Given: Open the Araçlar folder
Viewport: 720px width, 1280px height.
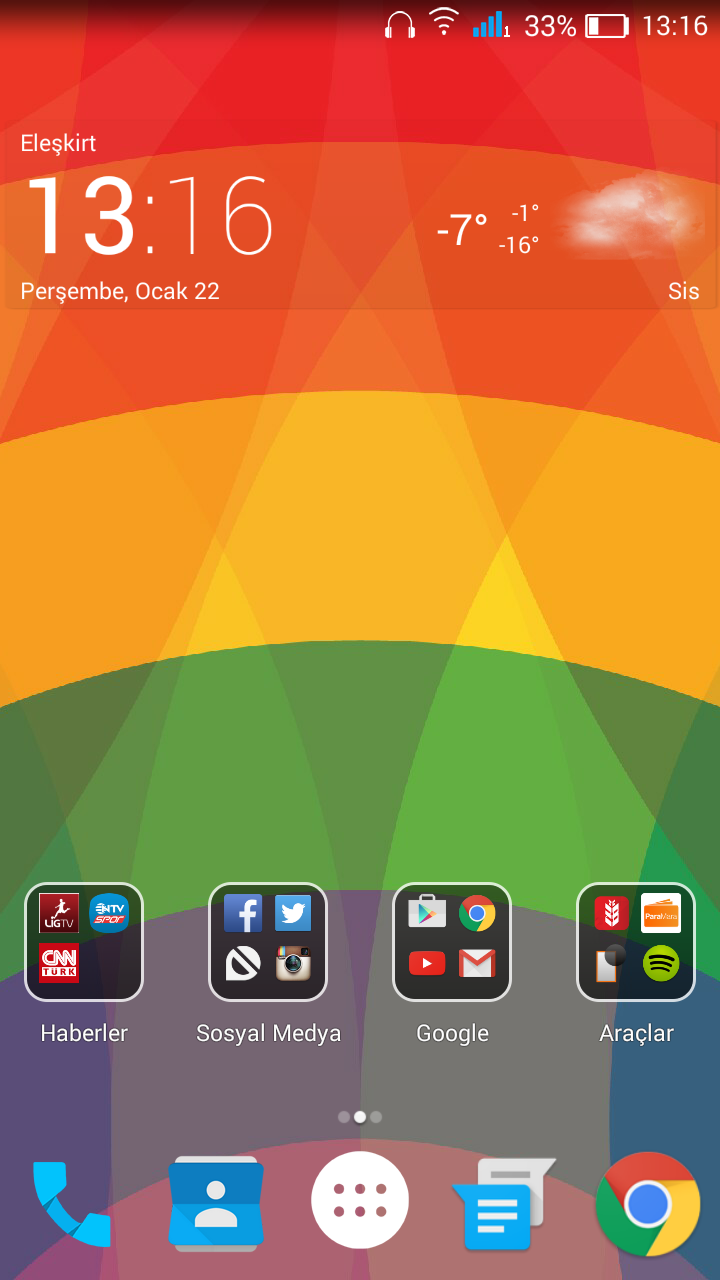Looking at the screenshot, I should click(x=636, y=942).
